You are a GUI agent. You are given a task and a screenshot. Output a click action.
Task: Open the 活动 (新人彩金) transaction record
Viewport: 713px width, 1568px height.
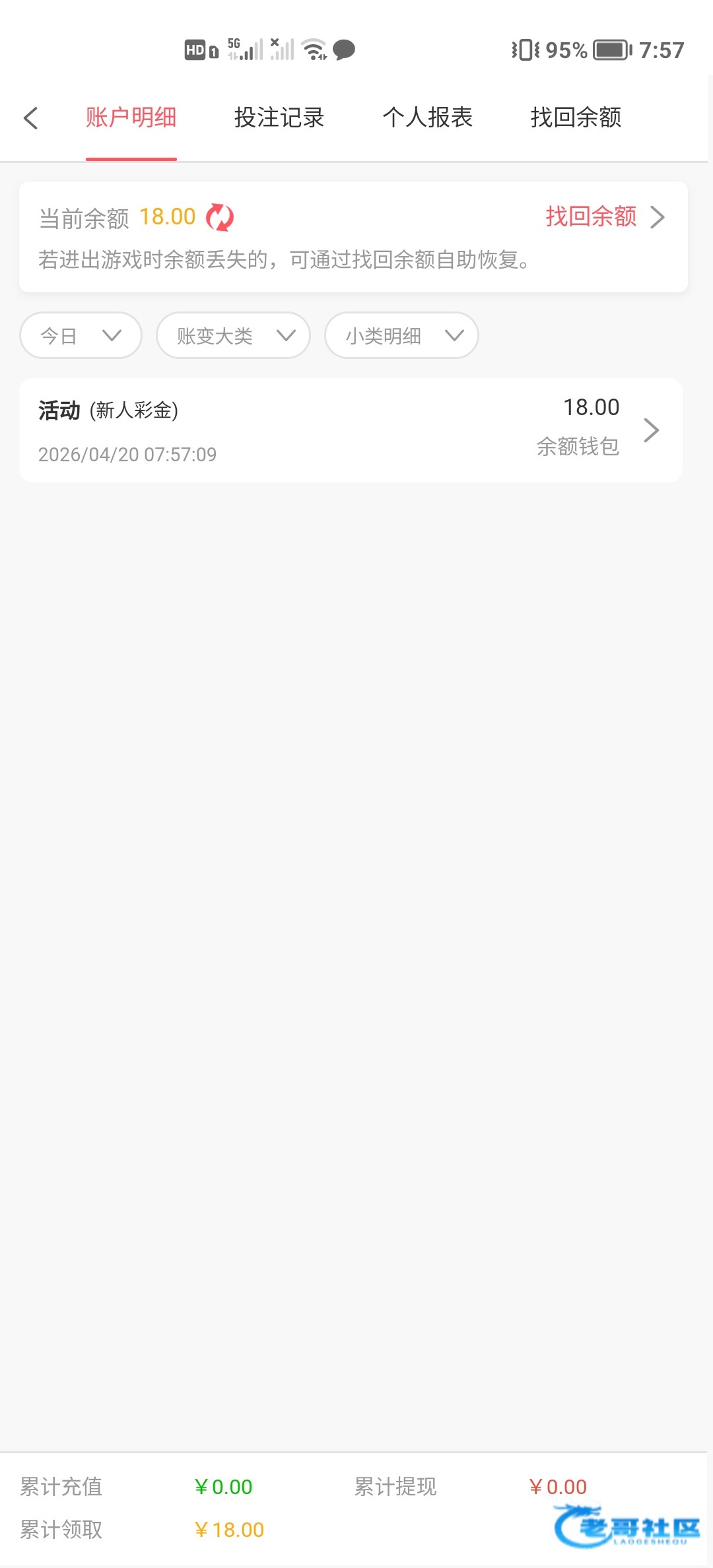pyautogui.click(x=351, y=430)
